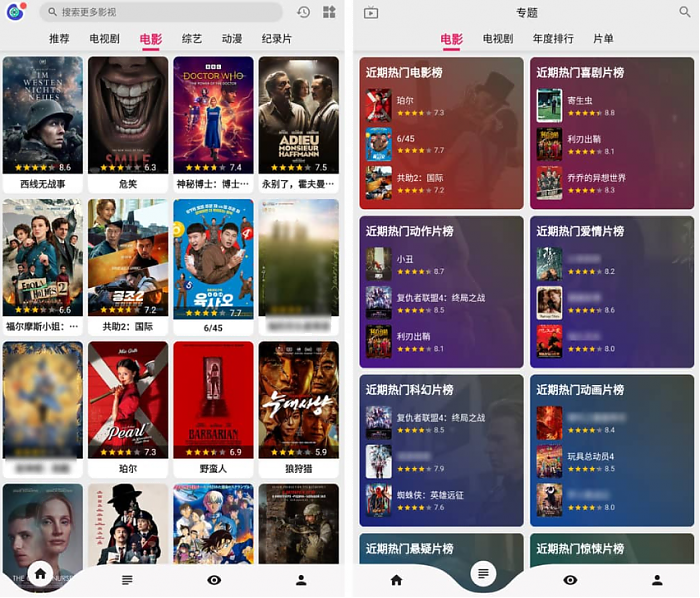Image resolution: width=700 pixels, height=598 pixels.
Task: Open the watch history clock icon
Action: pyautogui.click(x=304, y=12)
